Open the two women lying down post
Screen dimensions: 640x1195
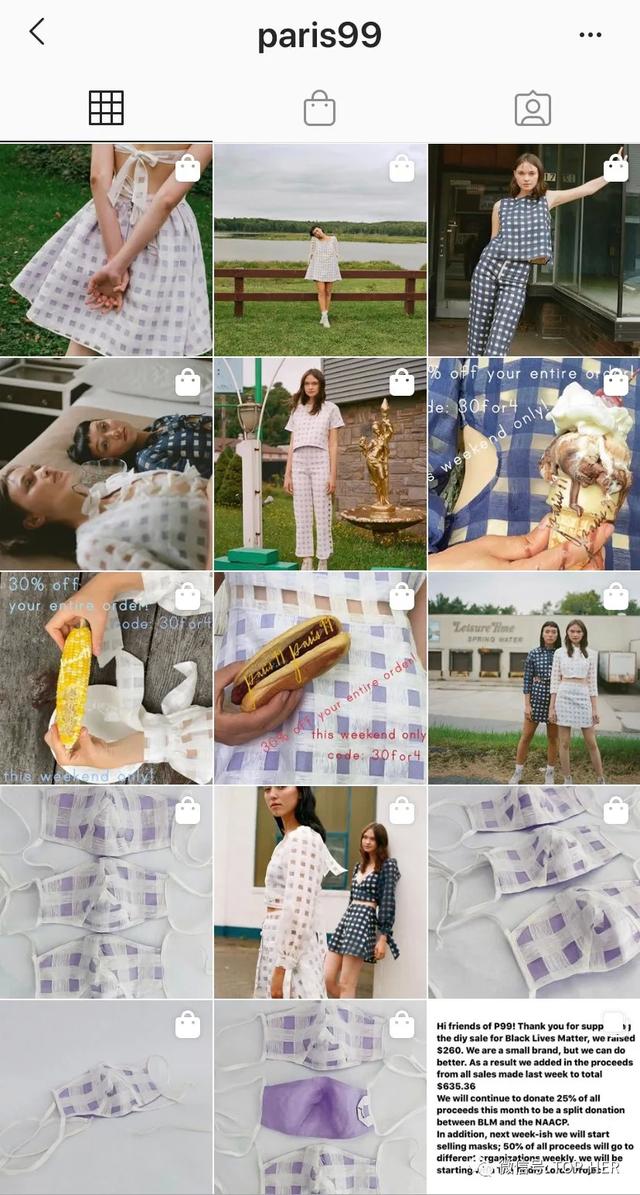pos(106,464)
